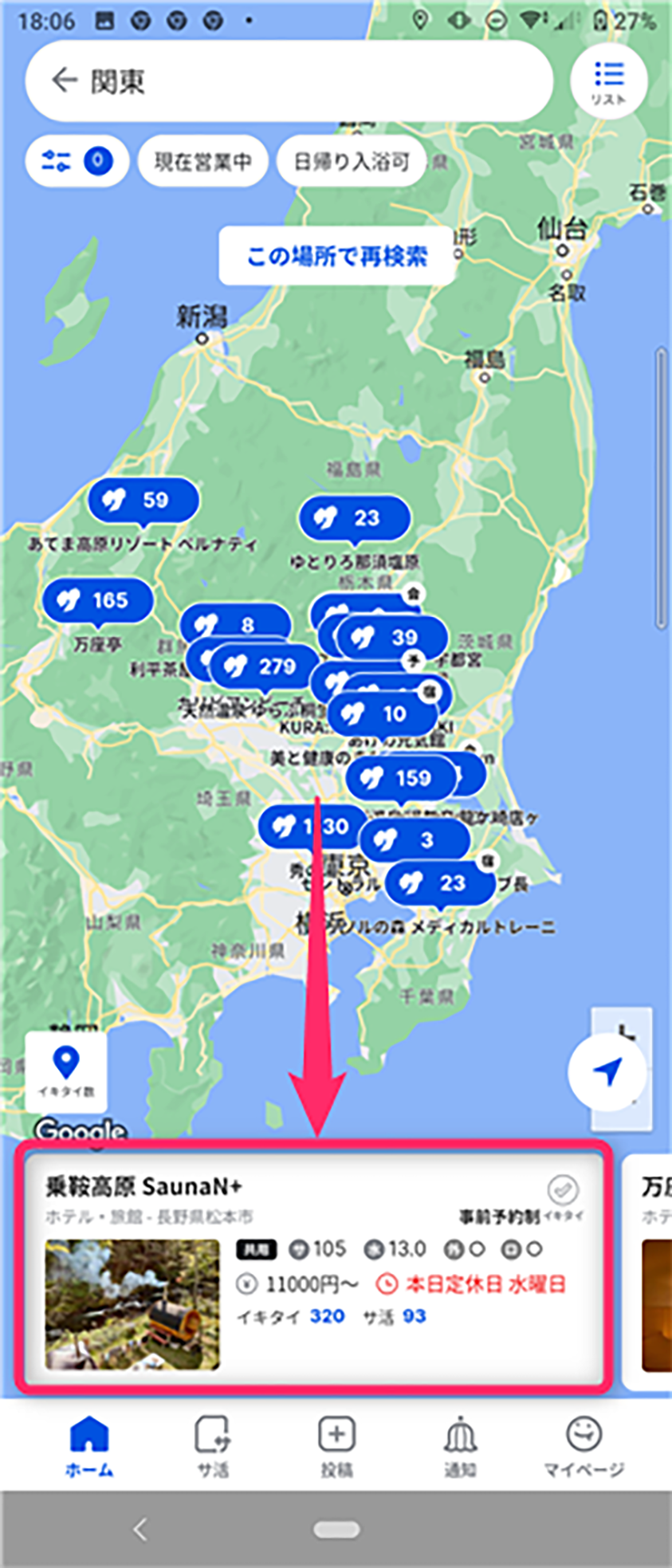Select the map marker showing 165
Screen dimensions: 672x1568
tap(97, 600)
